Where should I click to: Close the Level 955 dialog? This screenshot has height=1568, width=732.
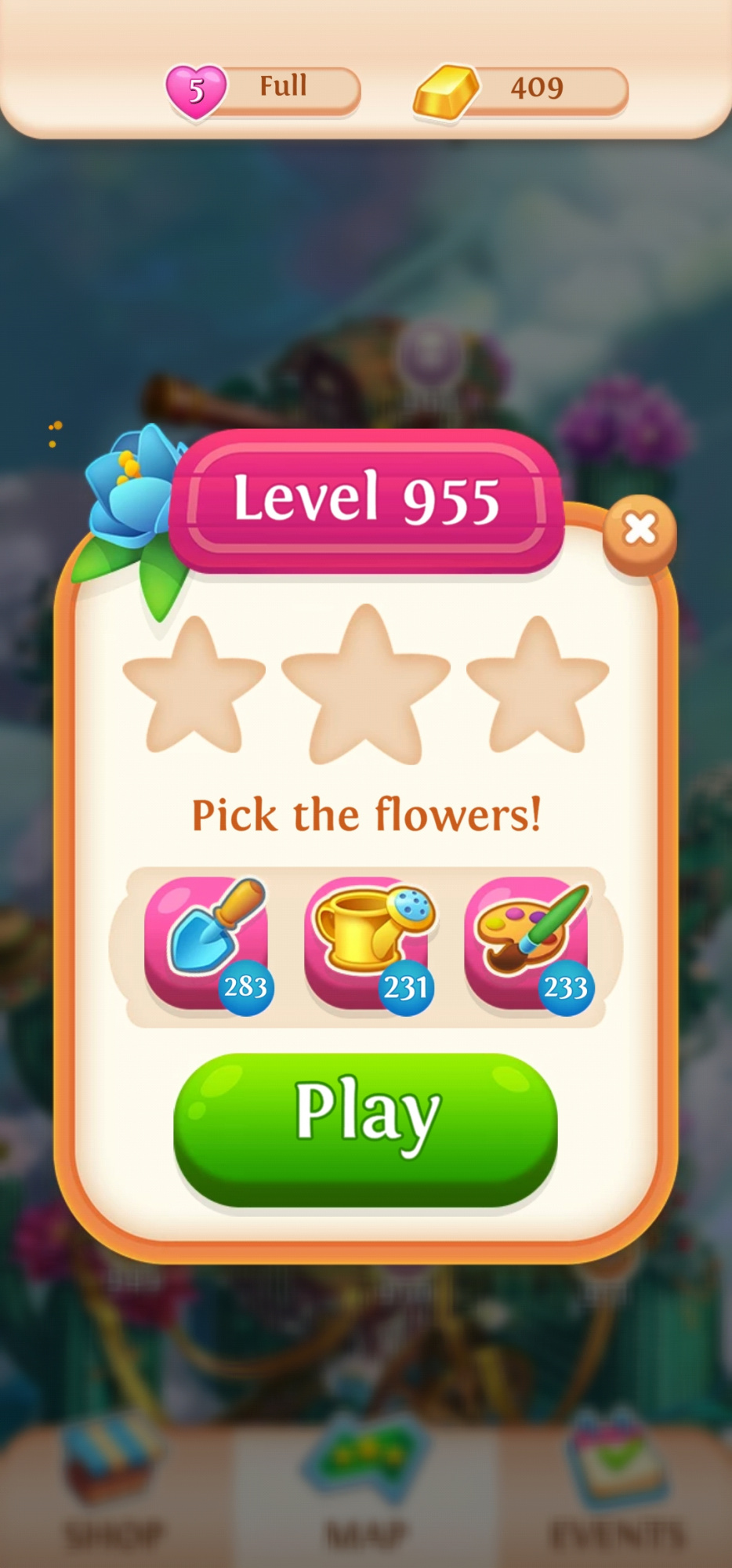[640, 531]
